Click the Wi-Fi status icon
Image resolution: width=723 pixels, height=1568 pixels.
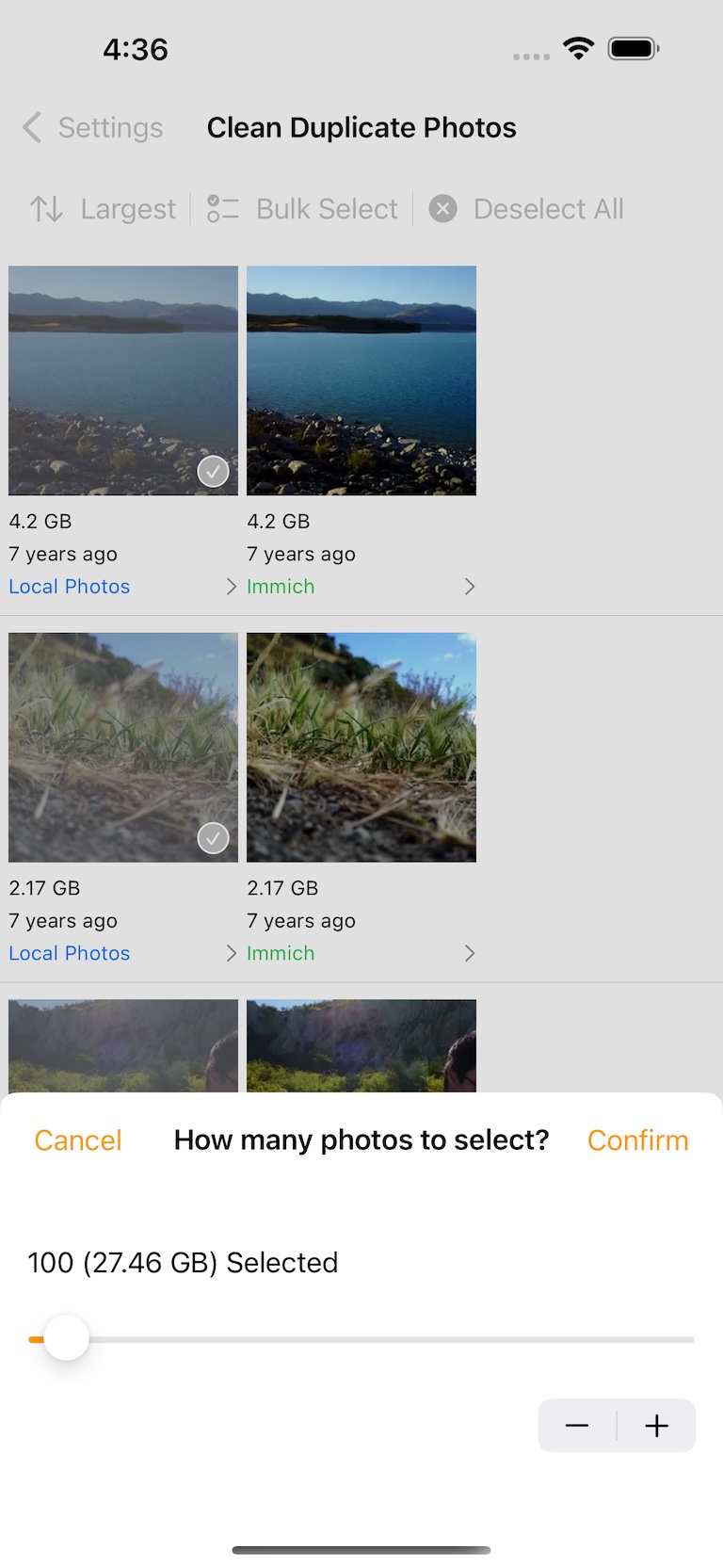pos(578,47)
